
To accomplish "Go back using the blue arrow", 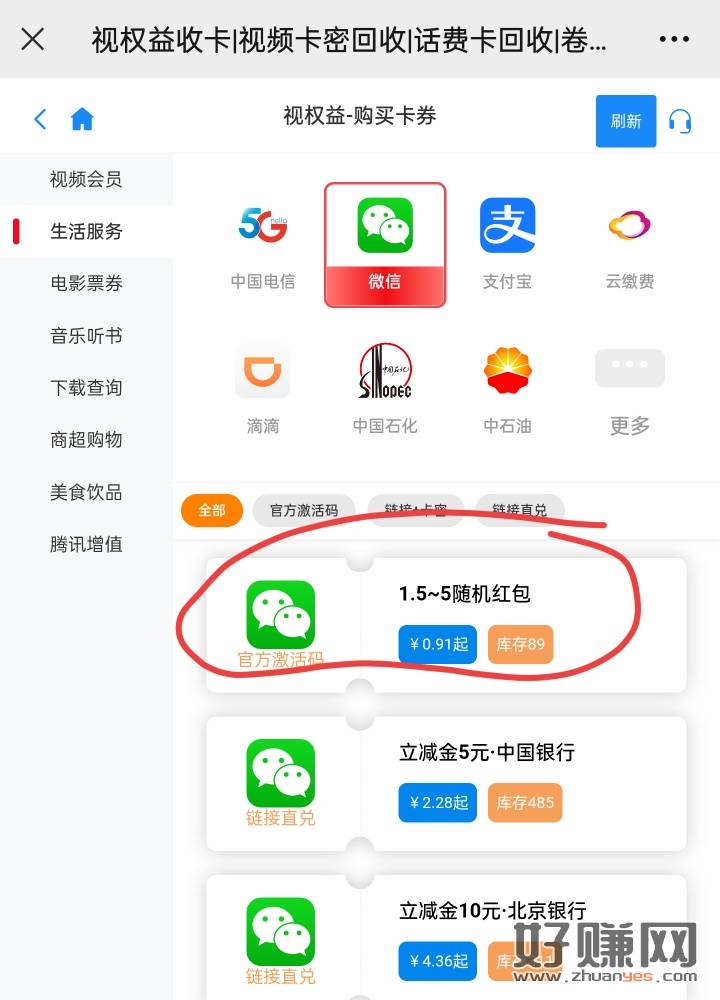I will coord(40,120).
